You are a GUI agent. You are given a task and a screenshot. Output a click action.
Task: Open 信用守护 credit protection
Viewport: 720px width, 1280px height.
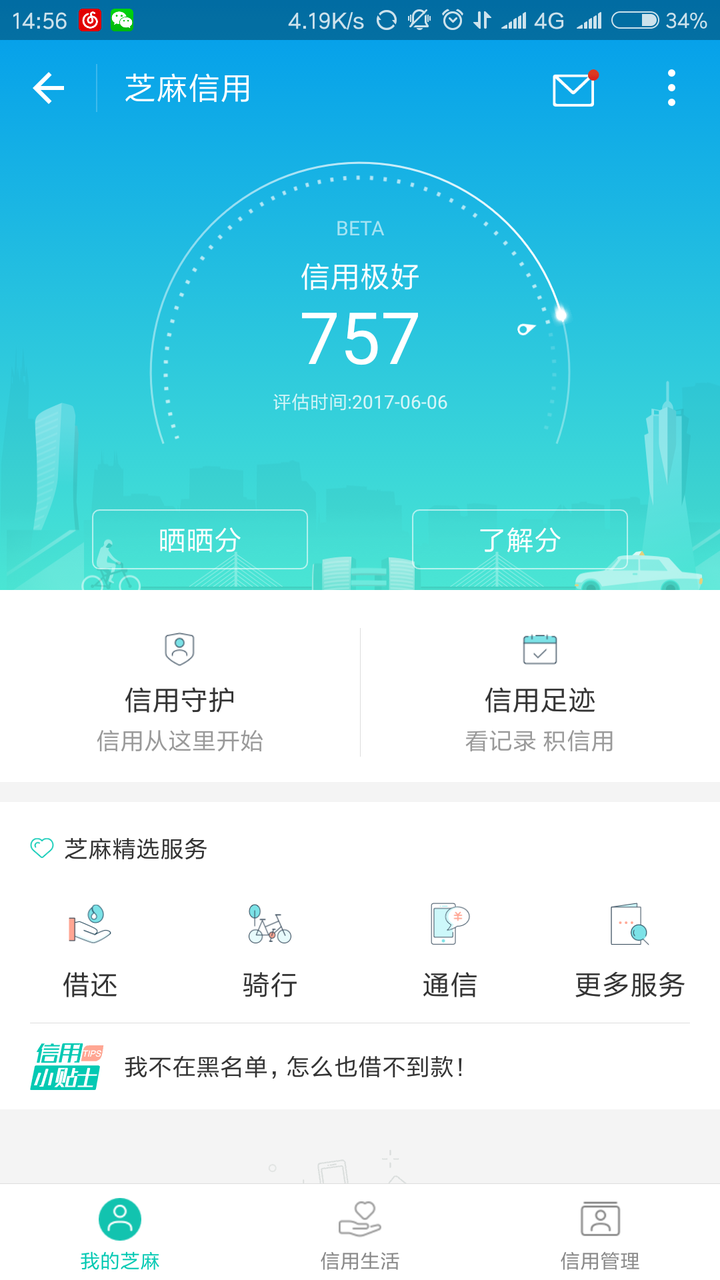(180, 692)
